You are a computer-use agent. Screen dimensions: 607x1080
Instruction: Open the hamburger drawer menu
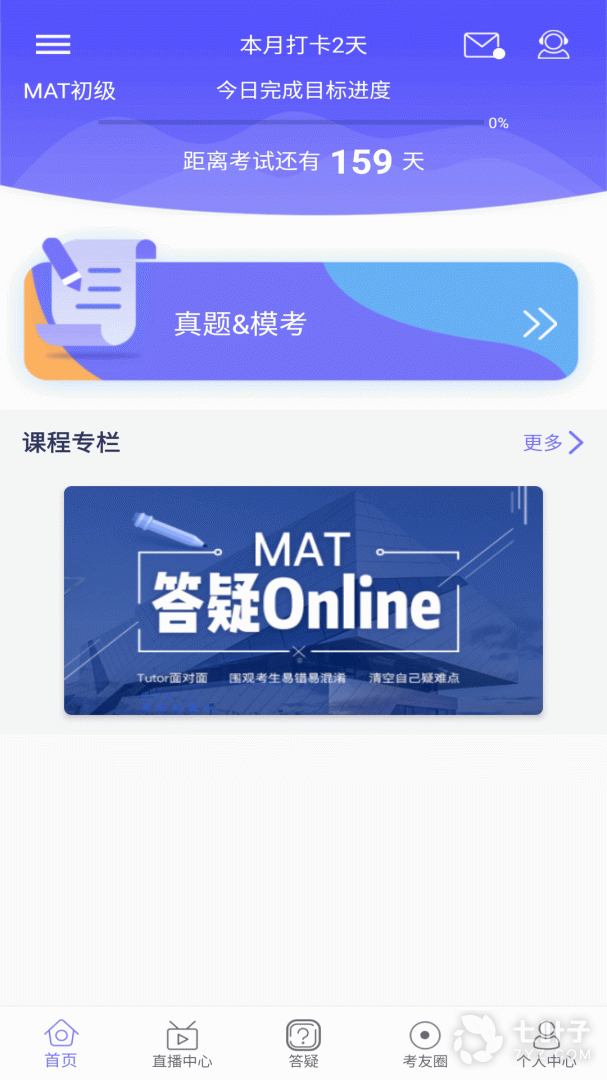53,44
